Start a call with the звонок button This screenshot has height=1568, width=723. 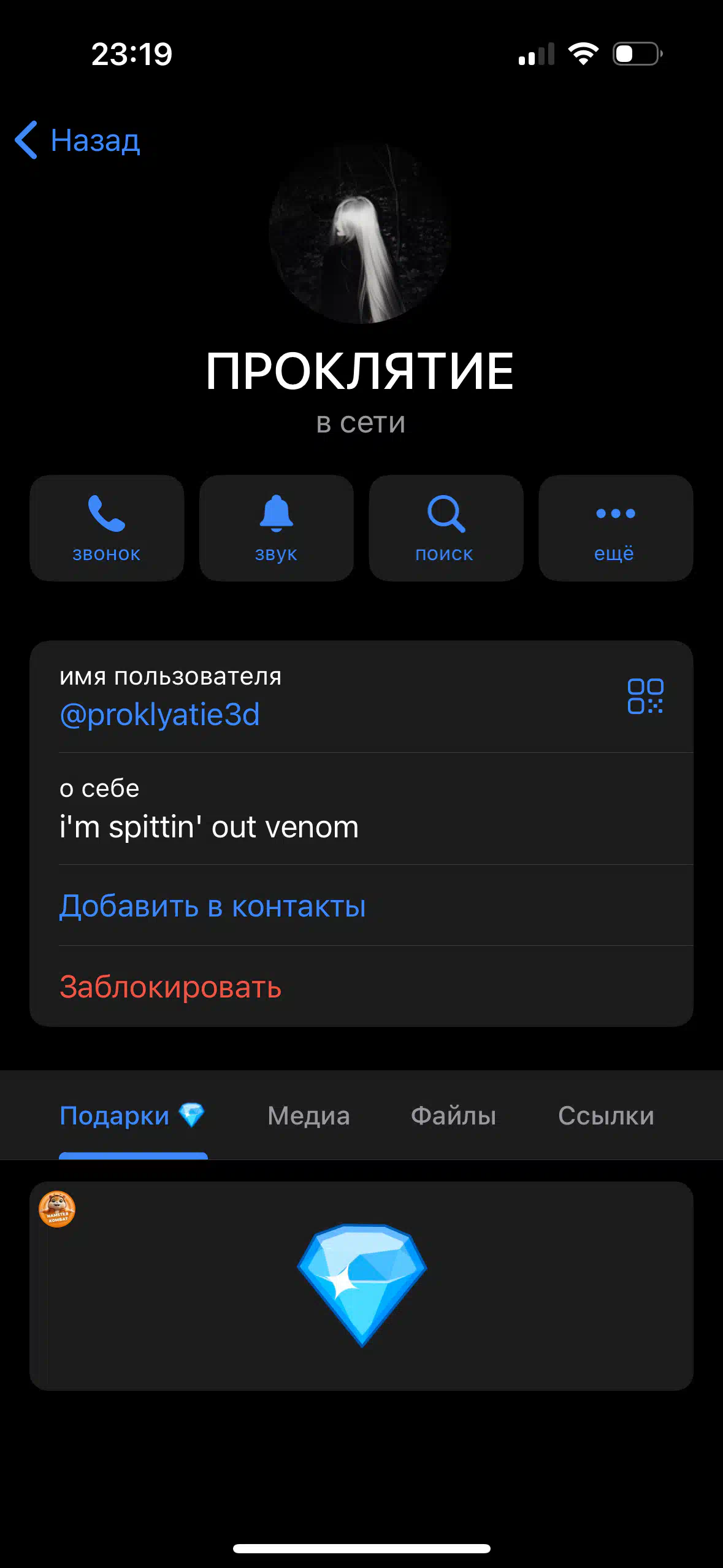point(107,528)
